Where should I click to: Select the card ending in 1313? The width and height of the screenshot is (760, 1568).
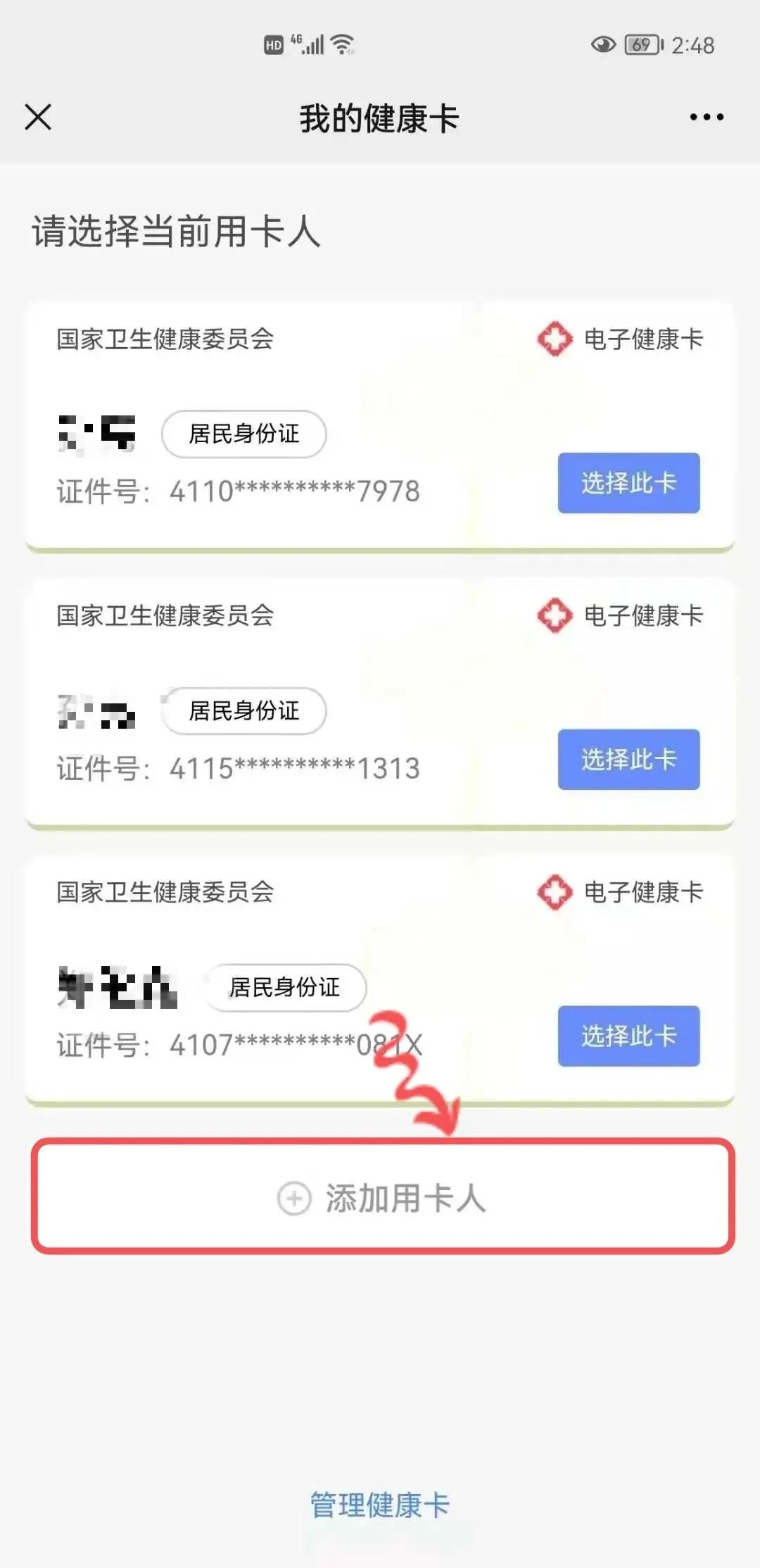point(628,760)
